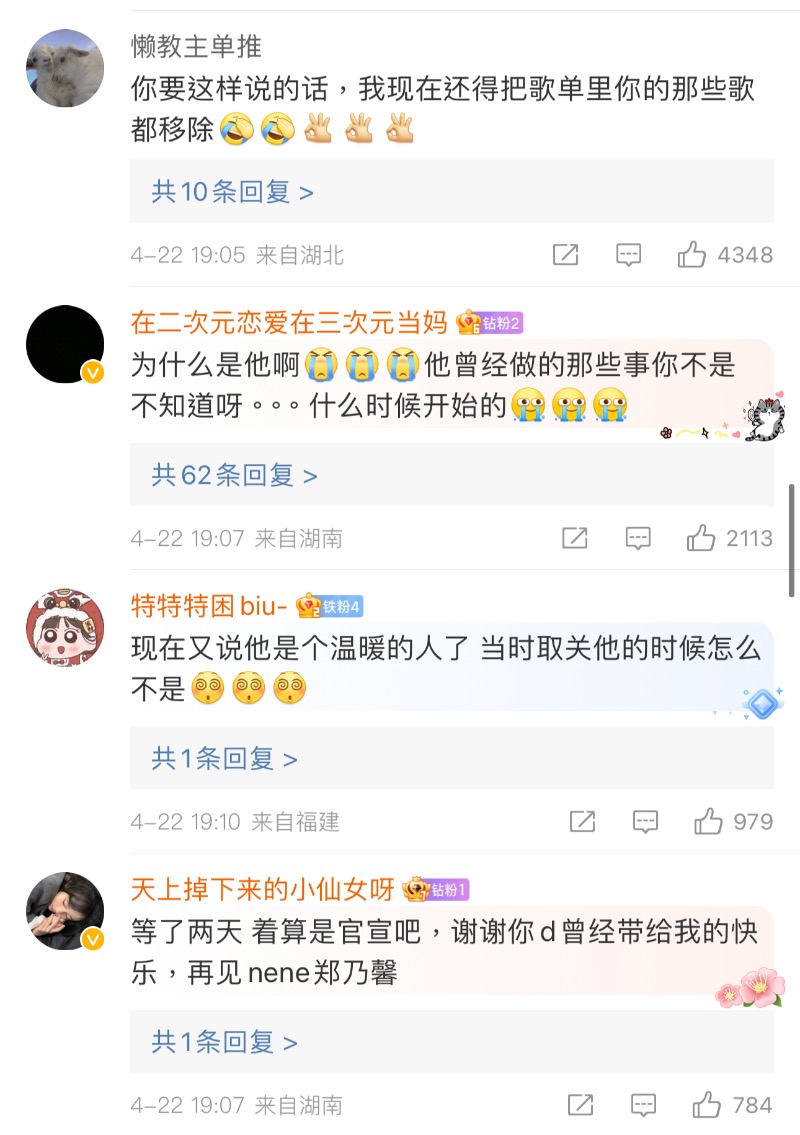
Task: Like the comment with 2113 likes
Action: click(701, 539)
